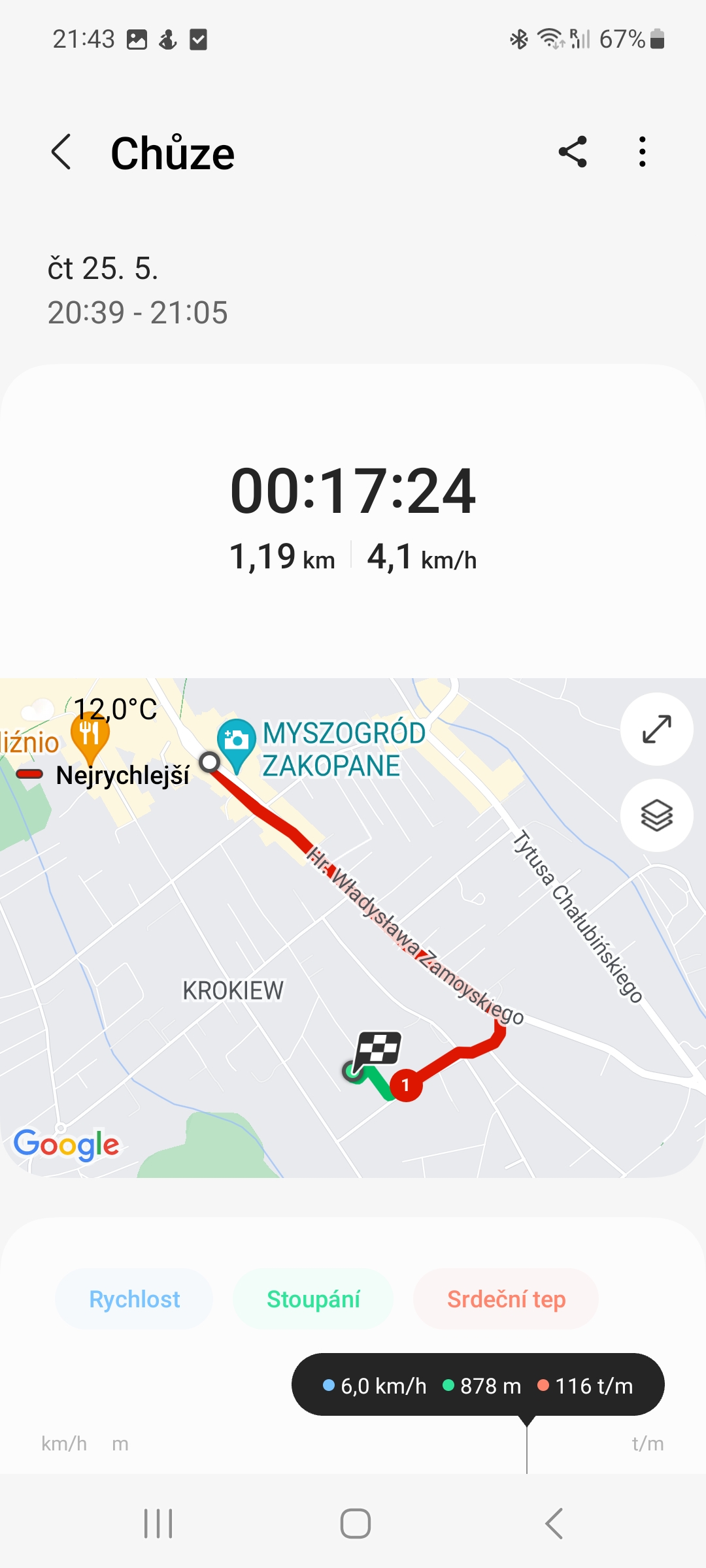This screenshot has width=706, height=1568.
Task: Expand the route map to full screen
Action: click(656, 729)
